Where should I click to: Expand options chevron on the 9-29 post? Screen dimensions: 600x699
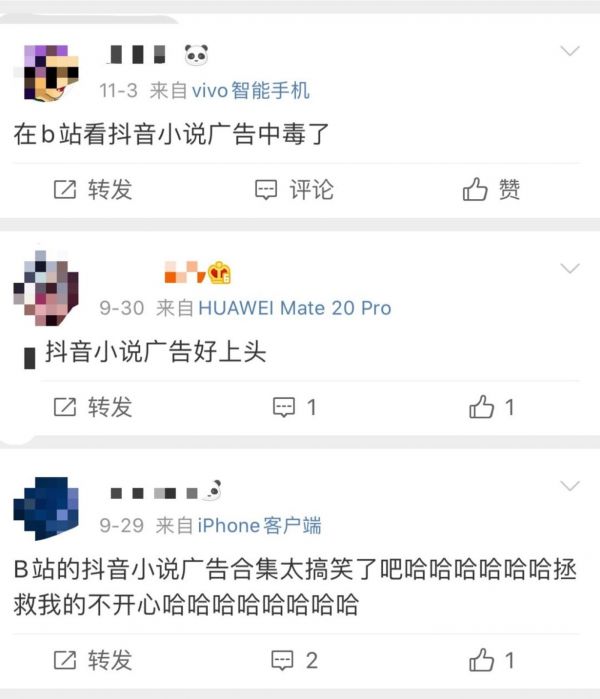[x=569, y=486]
